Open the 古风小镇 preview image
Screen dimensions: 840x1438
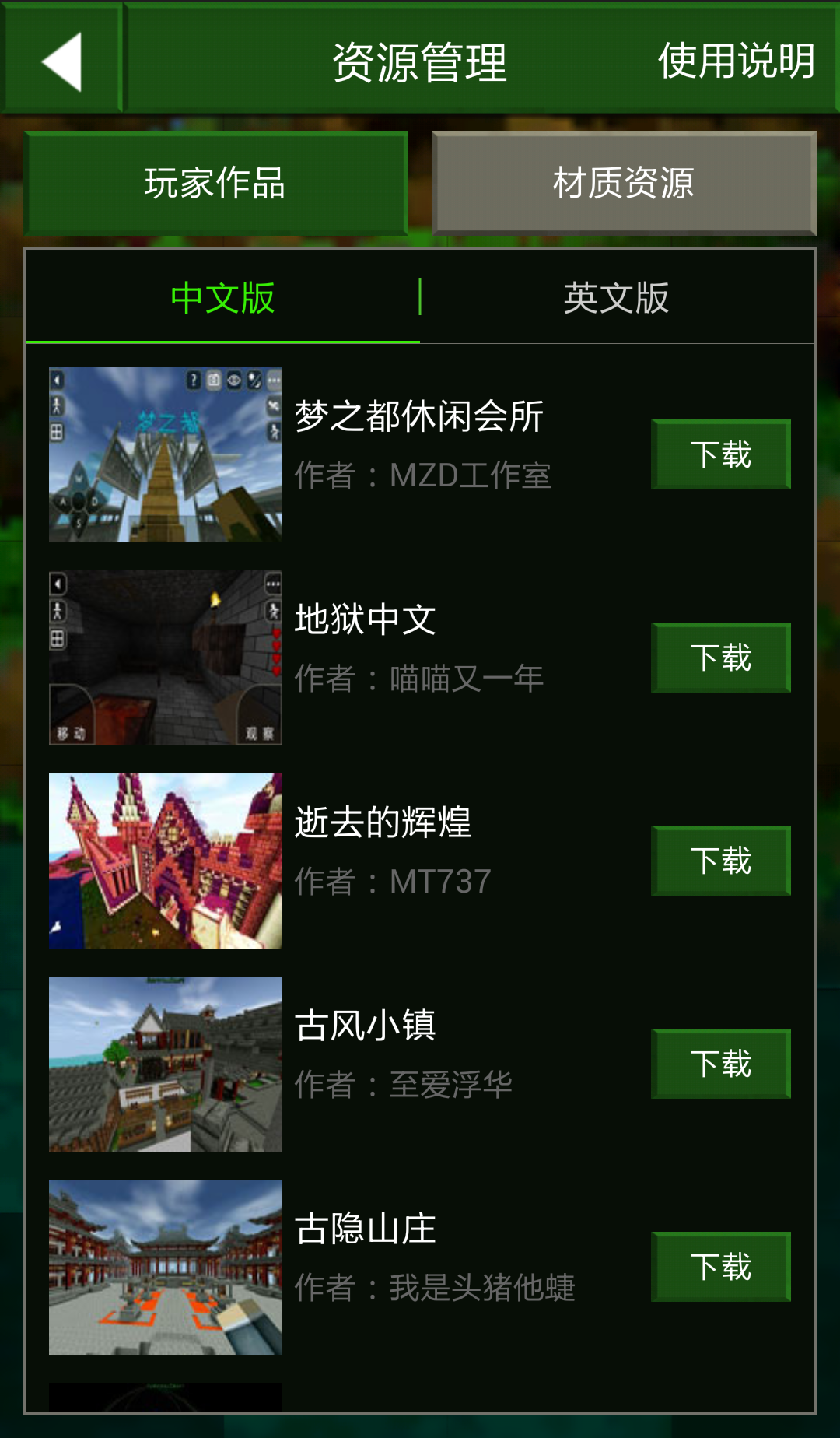[x=166, y=1064]
